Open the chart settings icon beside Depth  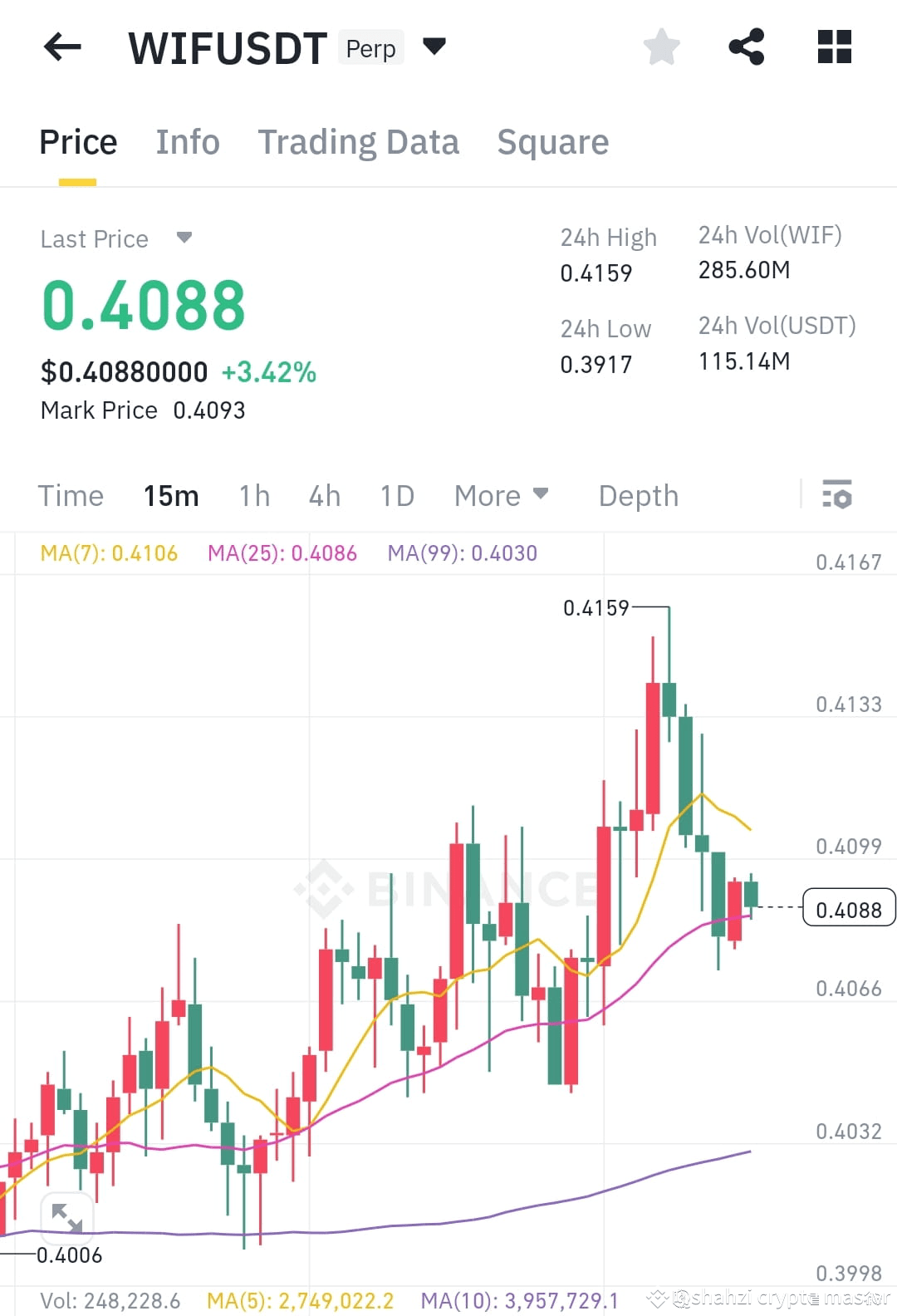point(838,495)
